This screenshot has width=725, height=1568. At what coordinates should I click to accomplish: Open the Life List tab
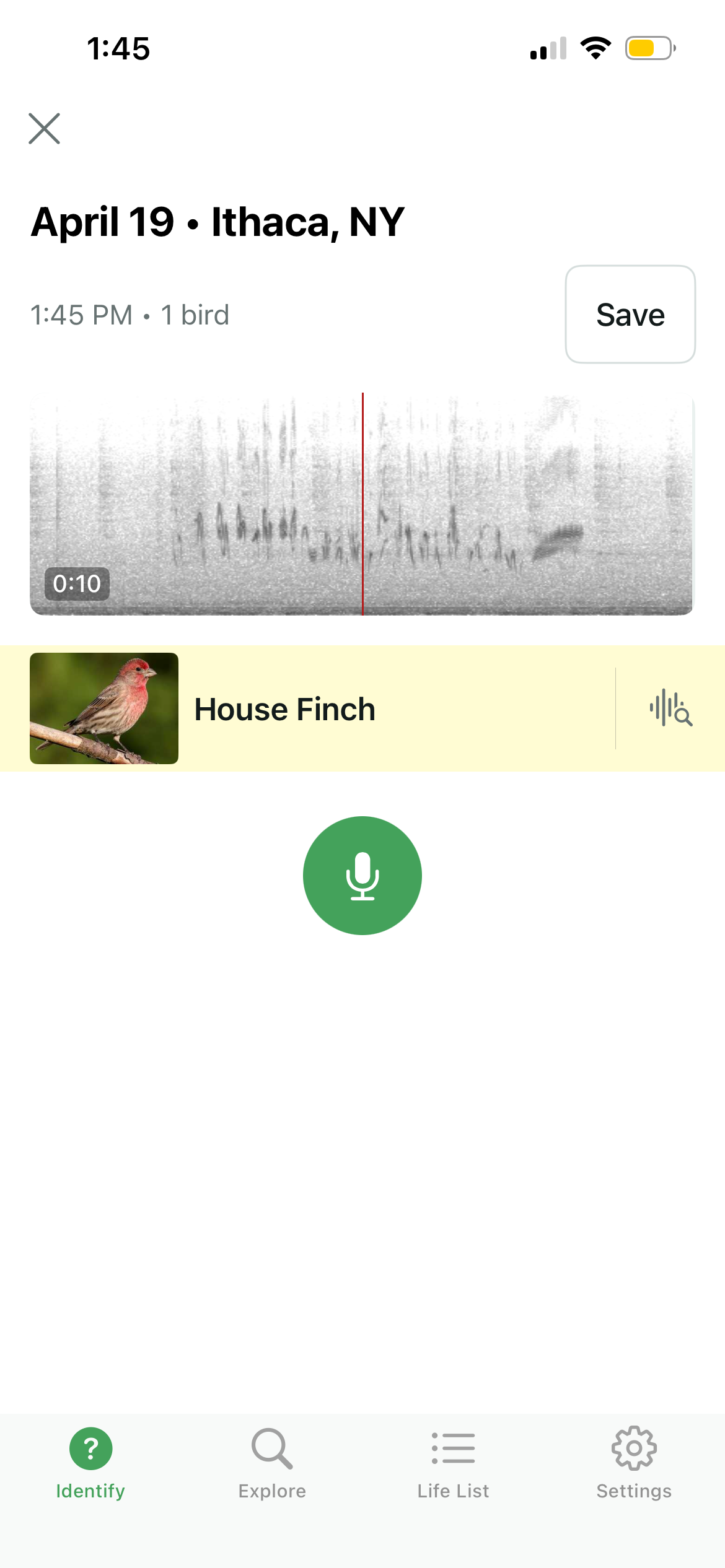pyautogui.click(x=453, y=1462)
